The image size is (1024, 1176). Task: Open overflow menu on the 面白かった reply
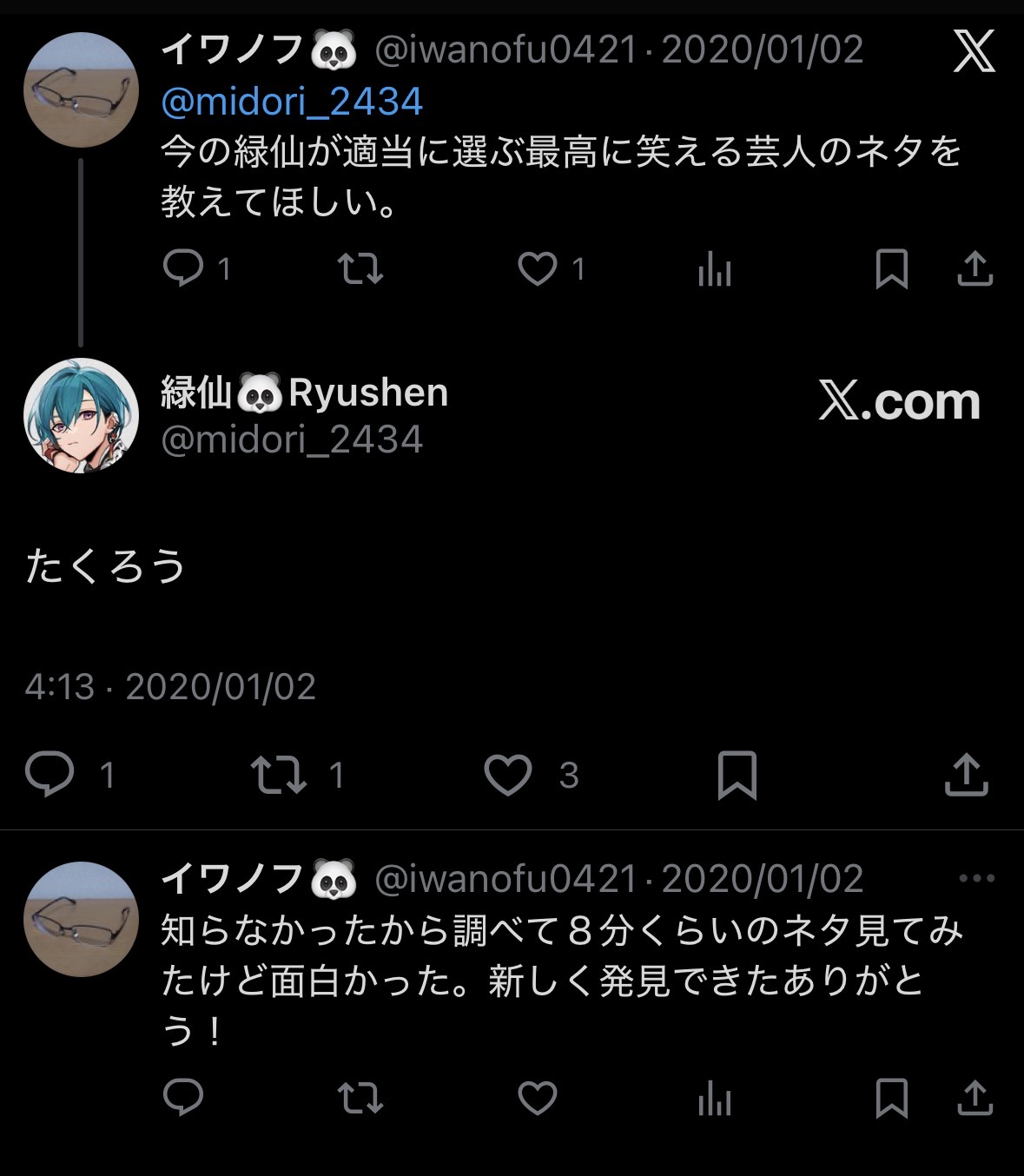pyautogui.click(x=976, y=878)
